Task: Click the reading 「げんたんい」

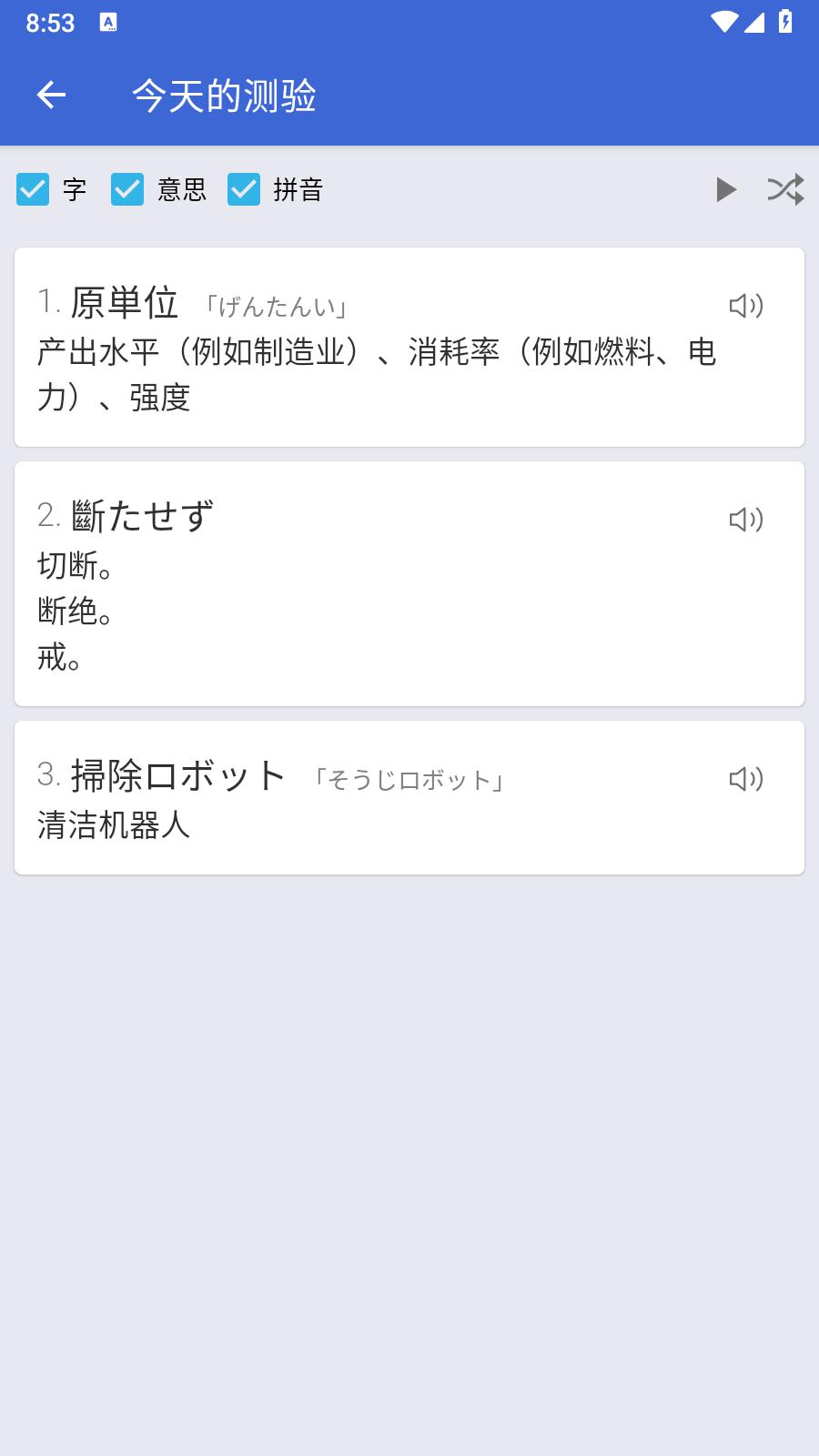Action: click(276, 305)
